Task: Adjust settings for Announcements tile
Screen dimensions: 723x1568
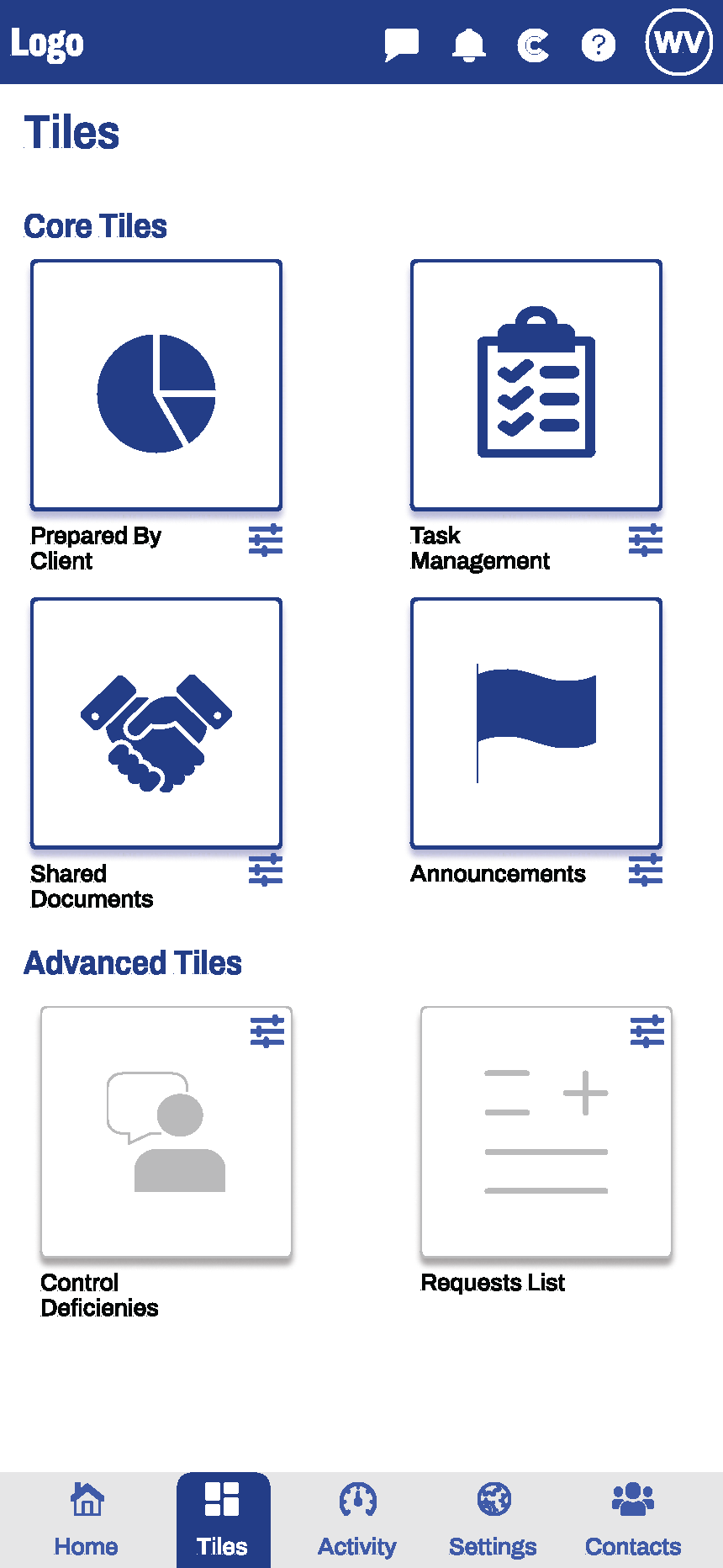Action: pos(646,870)
